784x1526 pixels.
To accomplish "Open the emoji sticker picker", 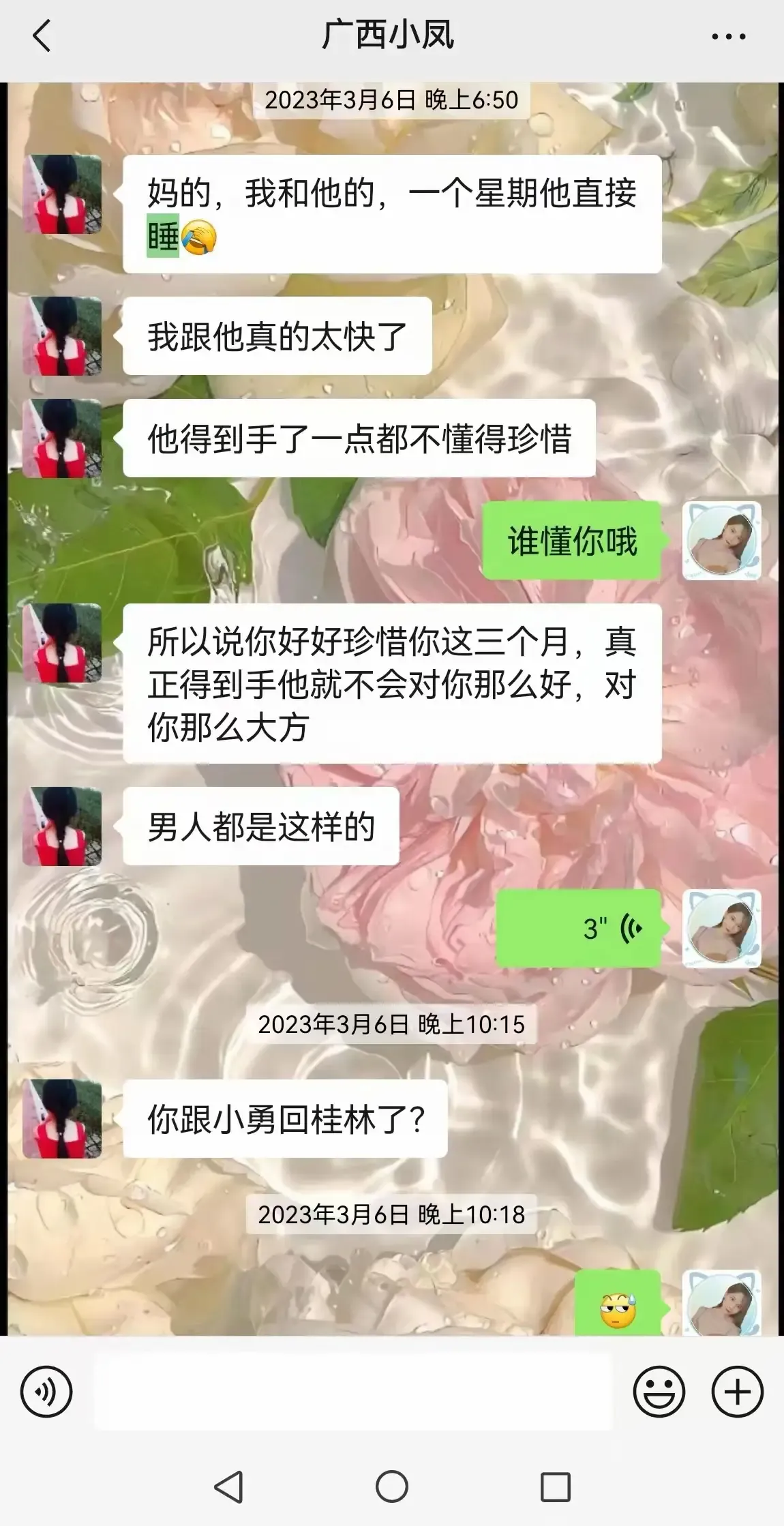I will [x=659, y=1392].
